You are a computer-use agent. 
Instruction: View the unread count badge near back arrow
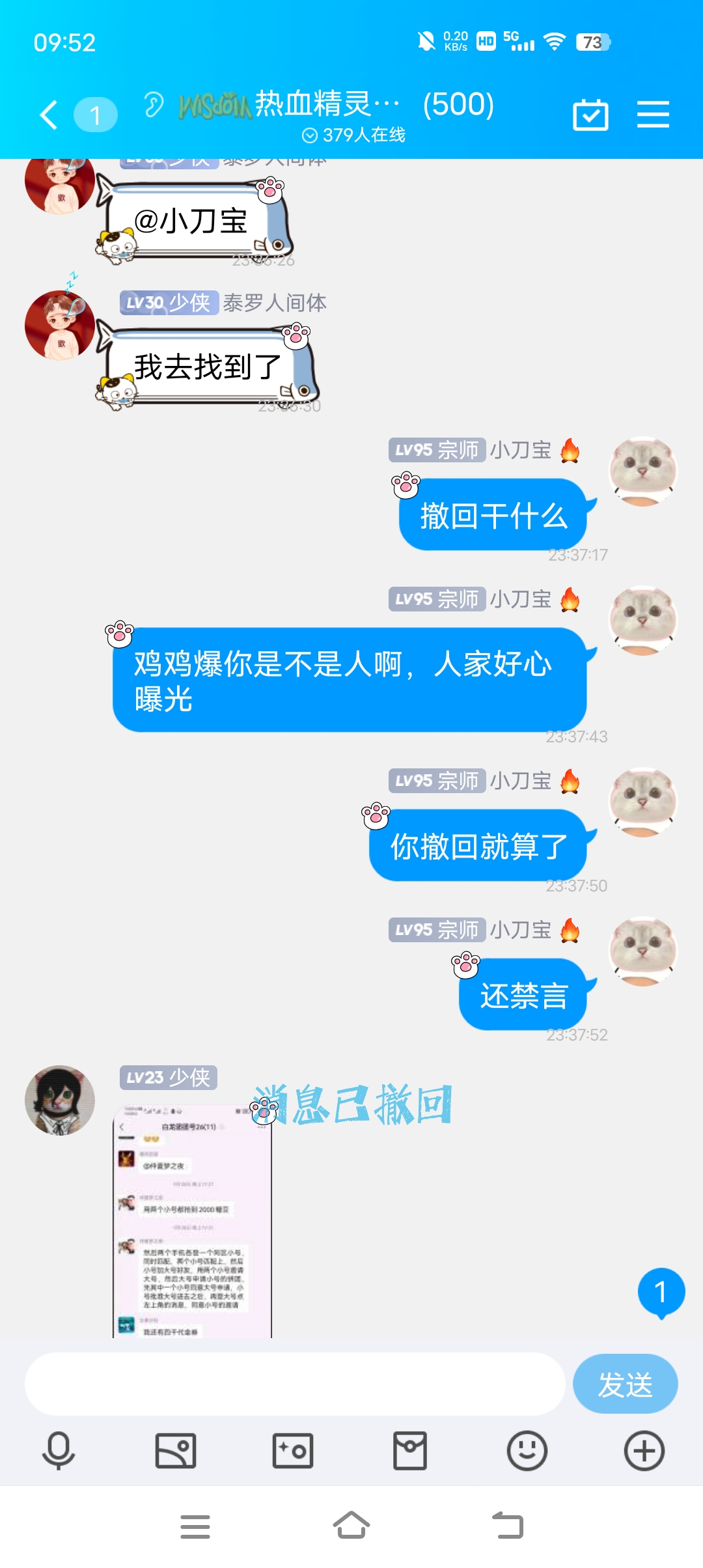(95, 115)
